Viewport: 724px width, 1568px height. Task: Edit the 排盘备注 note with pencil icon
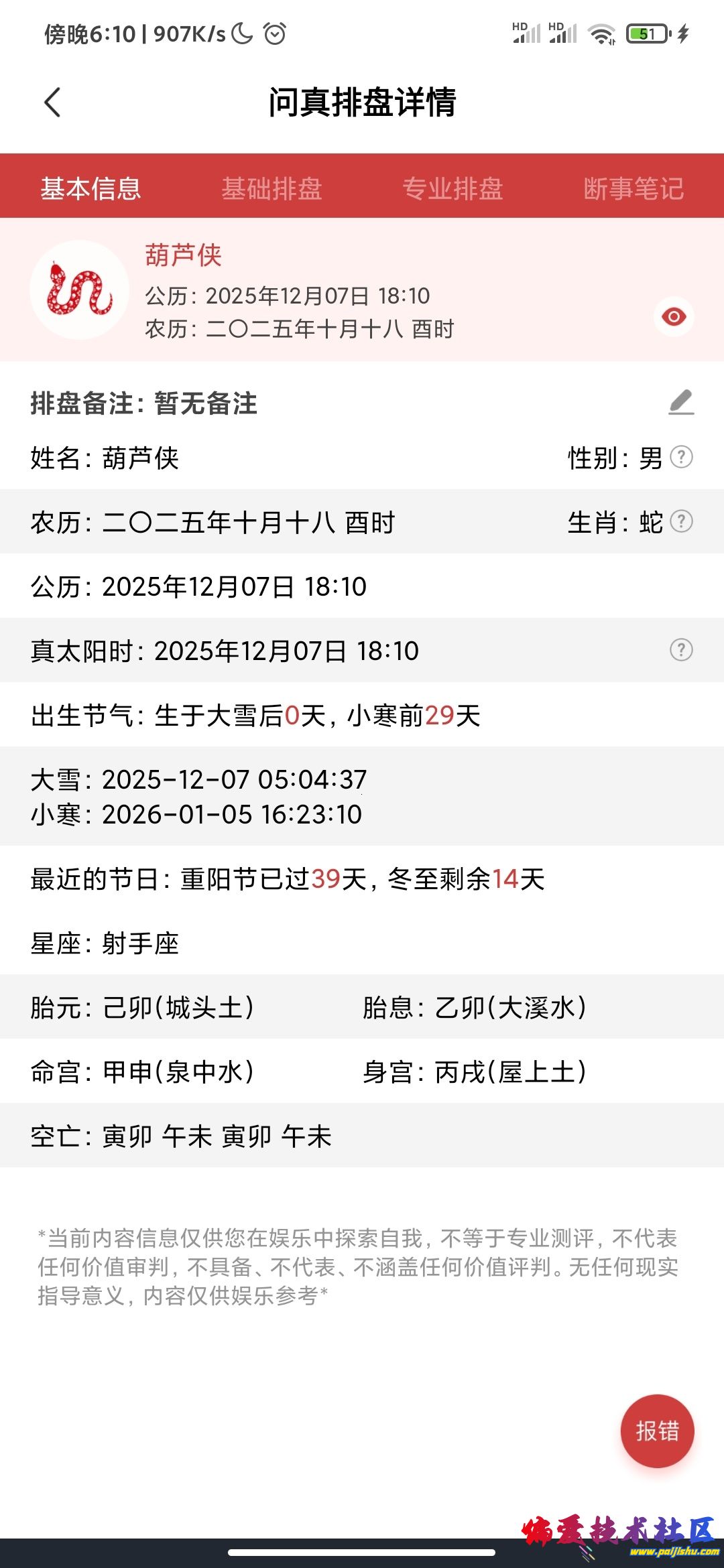(x=681, y=403)
